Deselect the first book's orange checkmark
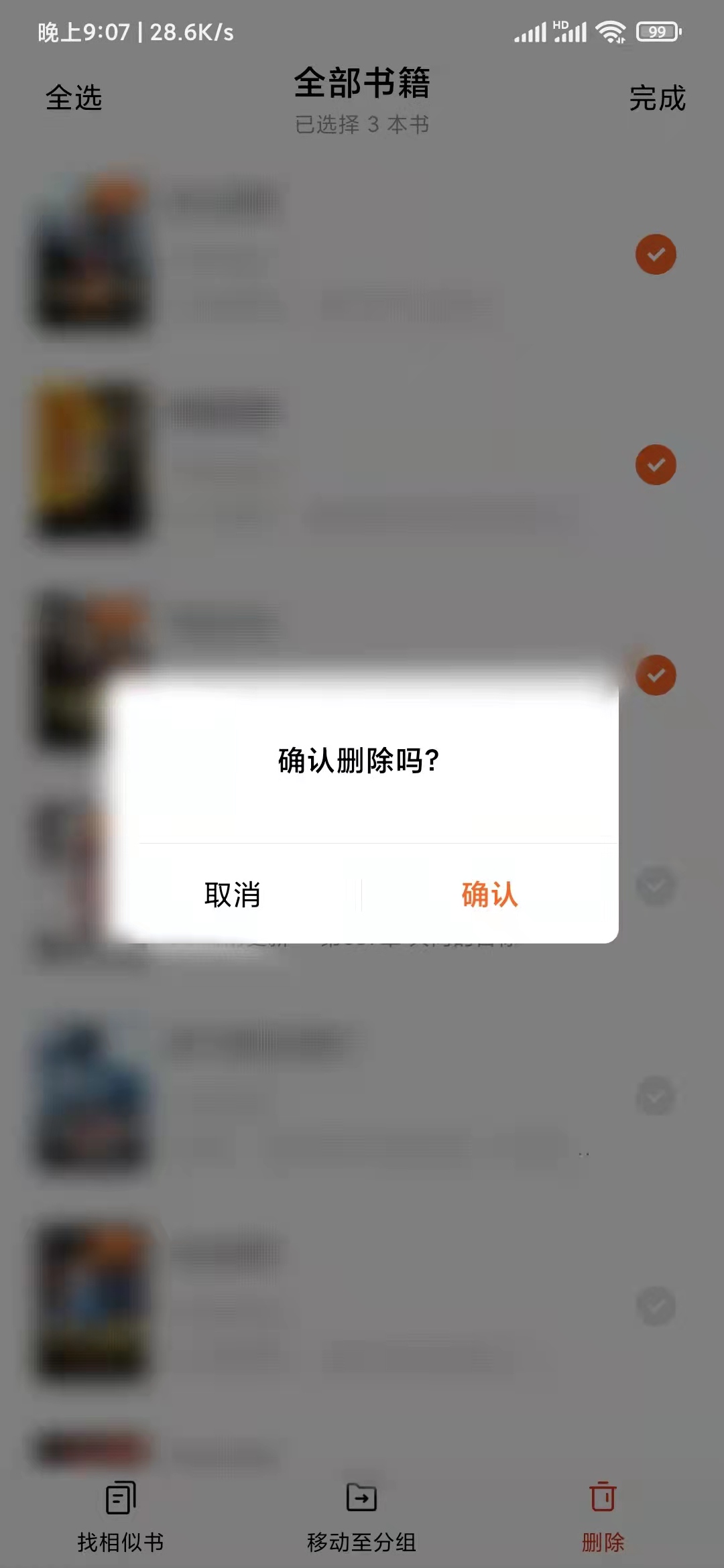Screen dimensions: 724x1568 click(x=655, y=253)
